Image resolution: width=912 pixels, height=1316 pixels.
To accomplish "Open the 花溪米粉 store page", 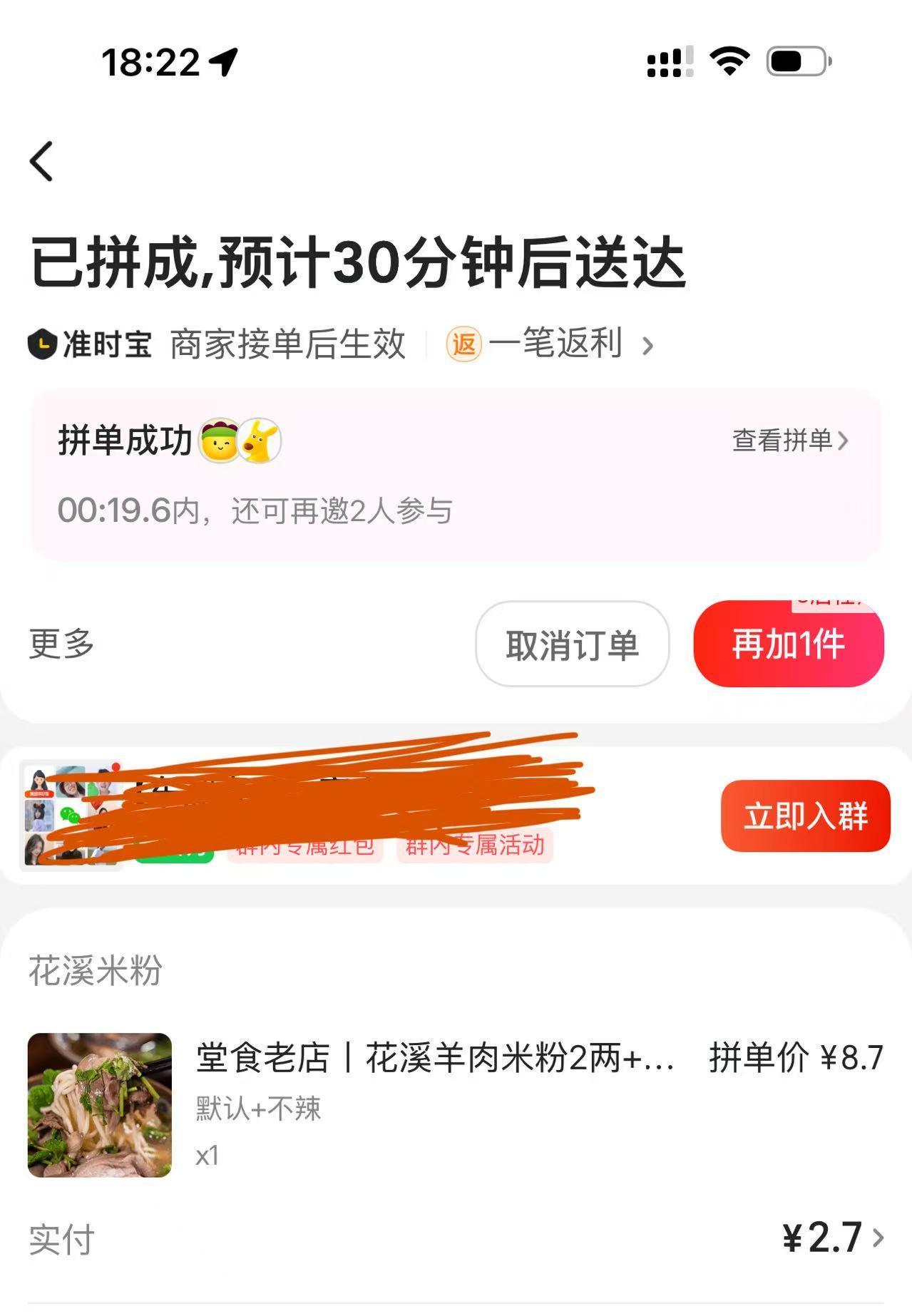I will click(96, 970).
